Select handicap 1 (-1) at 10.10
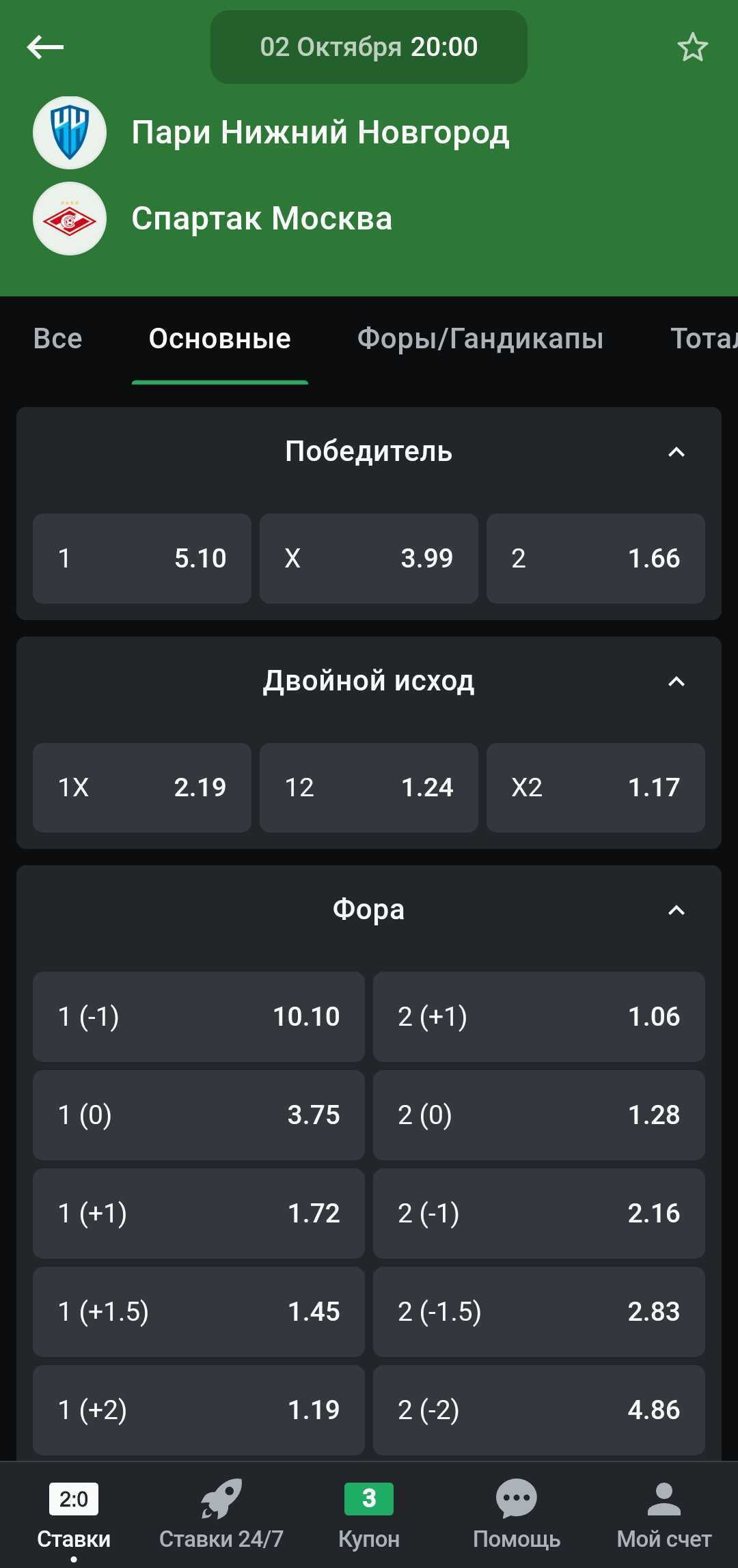 click(x=199, y=1017)
